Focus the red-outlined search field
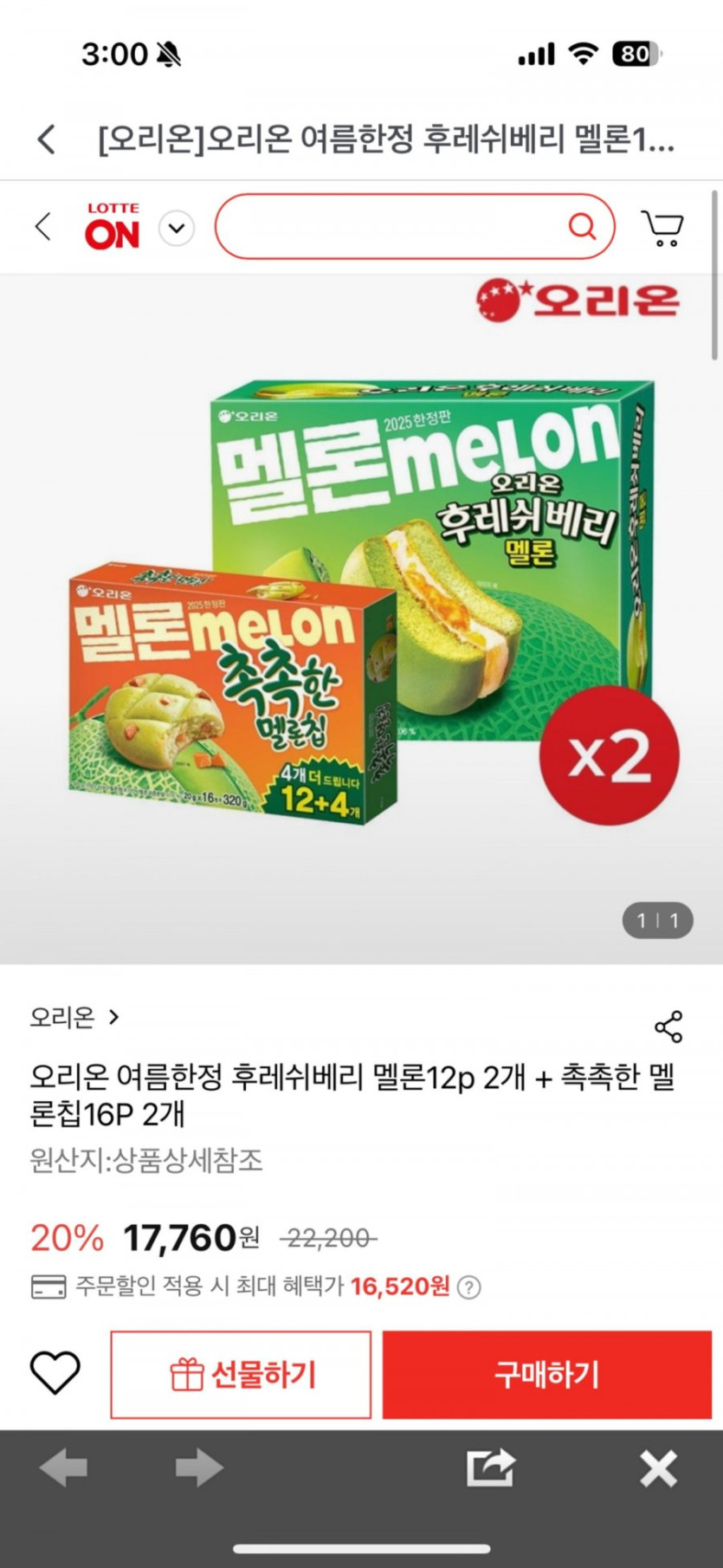This screenshot has width=723, height=1568. [x=390, y=227]
